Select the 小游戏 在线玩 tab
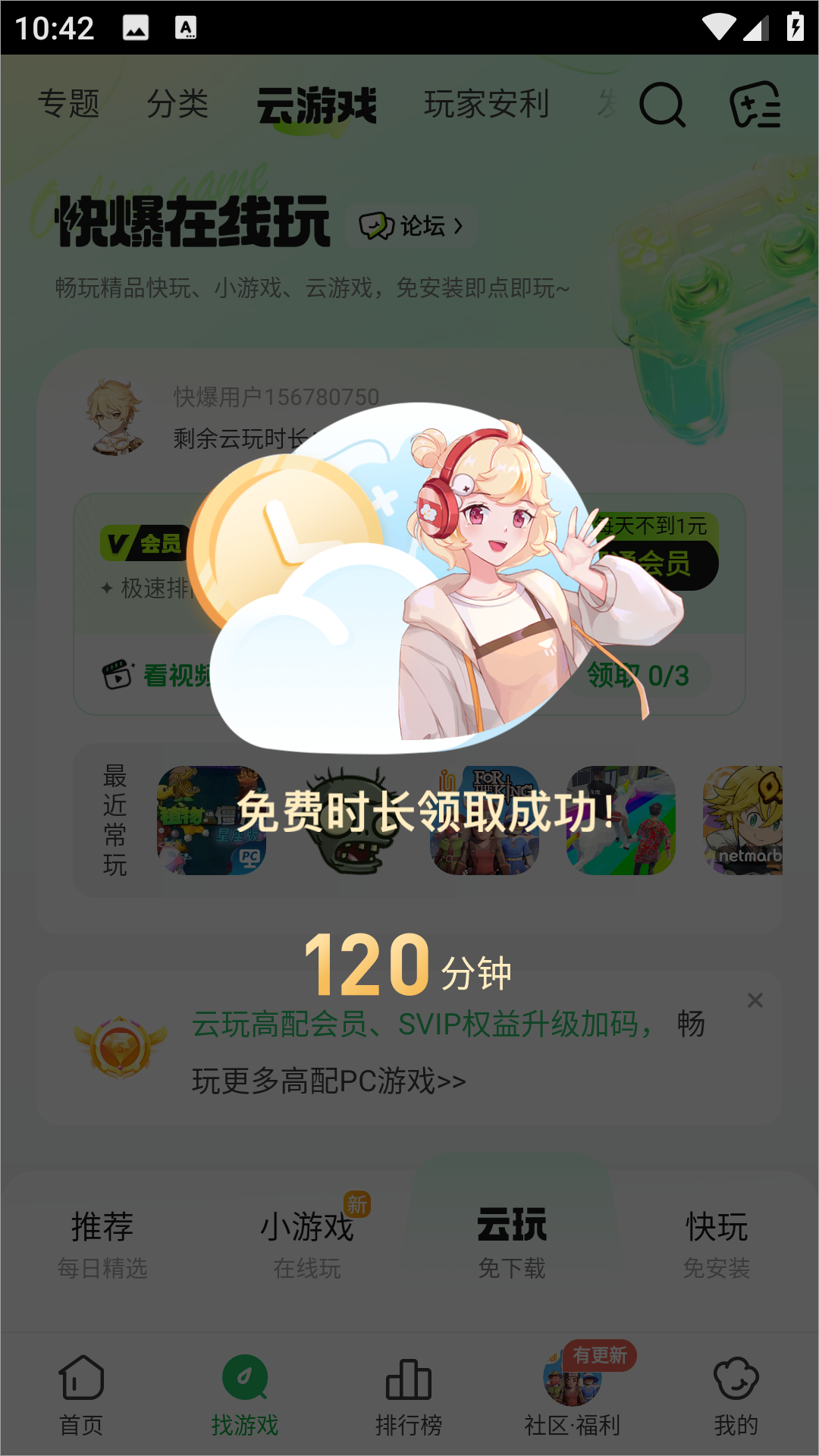The width and height of the screenshot is (819, 1456). click(x=307, y=1243)
